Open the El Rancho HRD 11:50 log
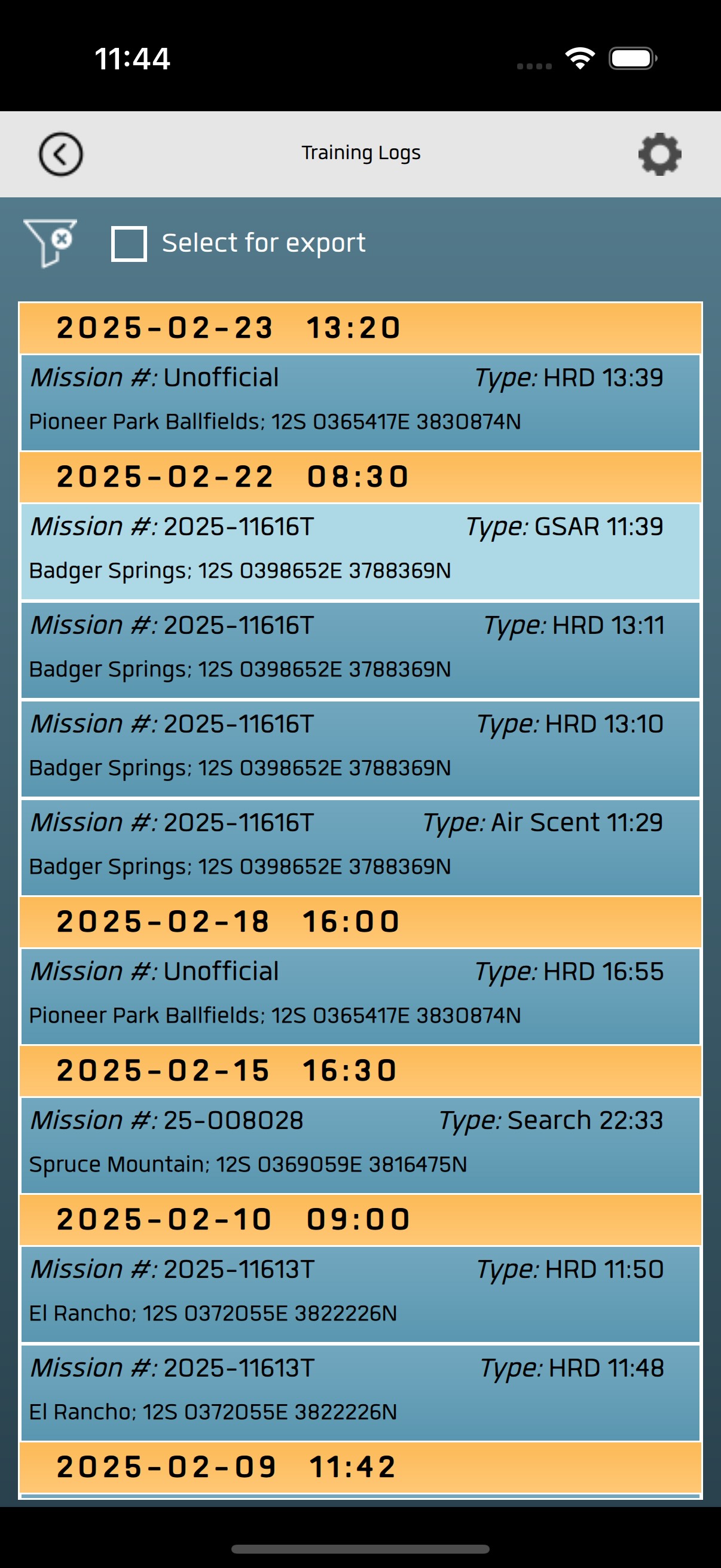721x1568 pixels. tap(360, 1294)
